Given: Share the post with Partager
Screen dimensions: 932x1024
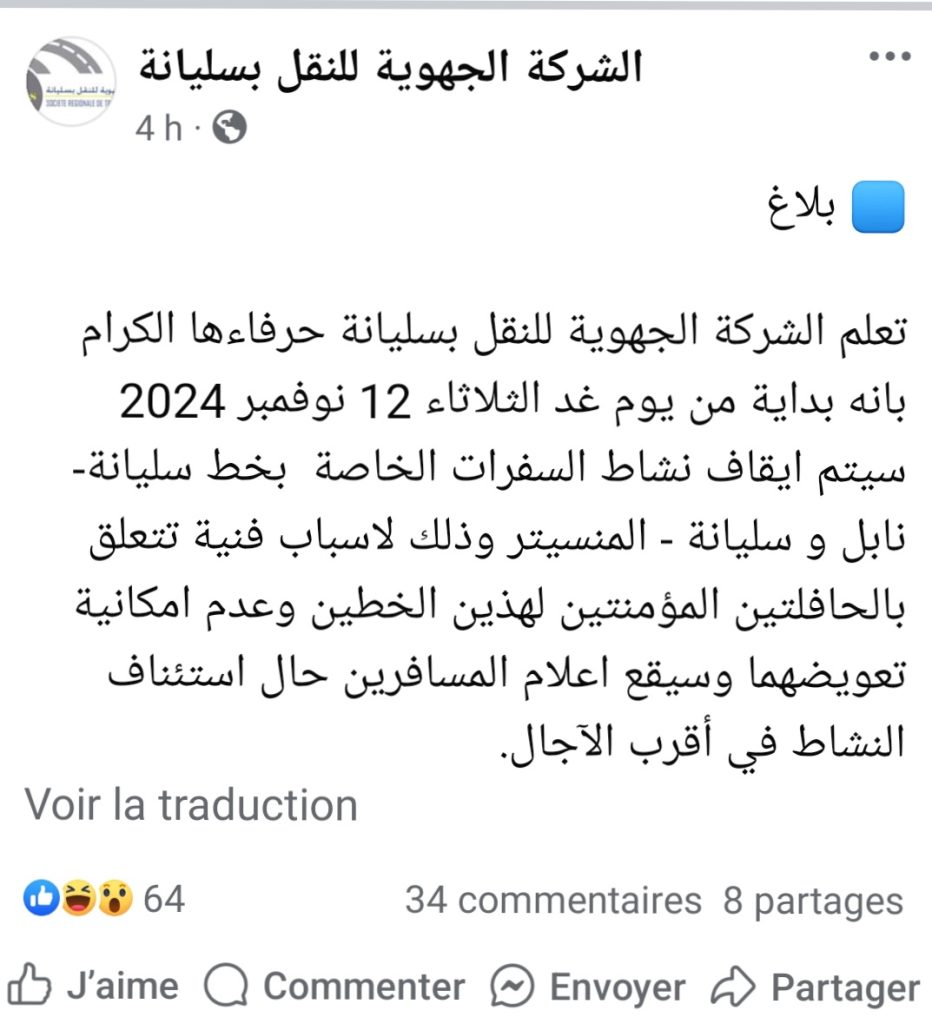Looking at the screenshot, I should tap(815, 987).
